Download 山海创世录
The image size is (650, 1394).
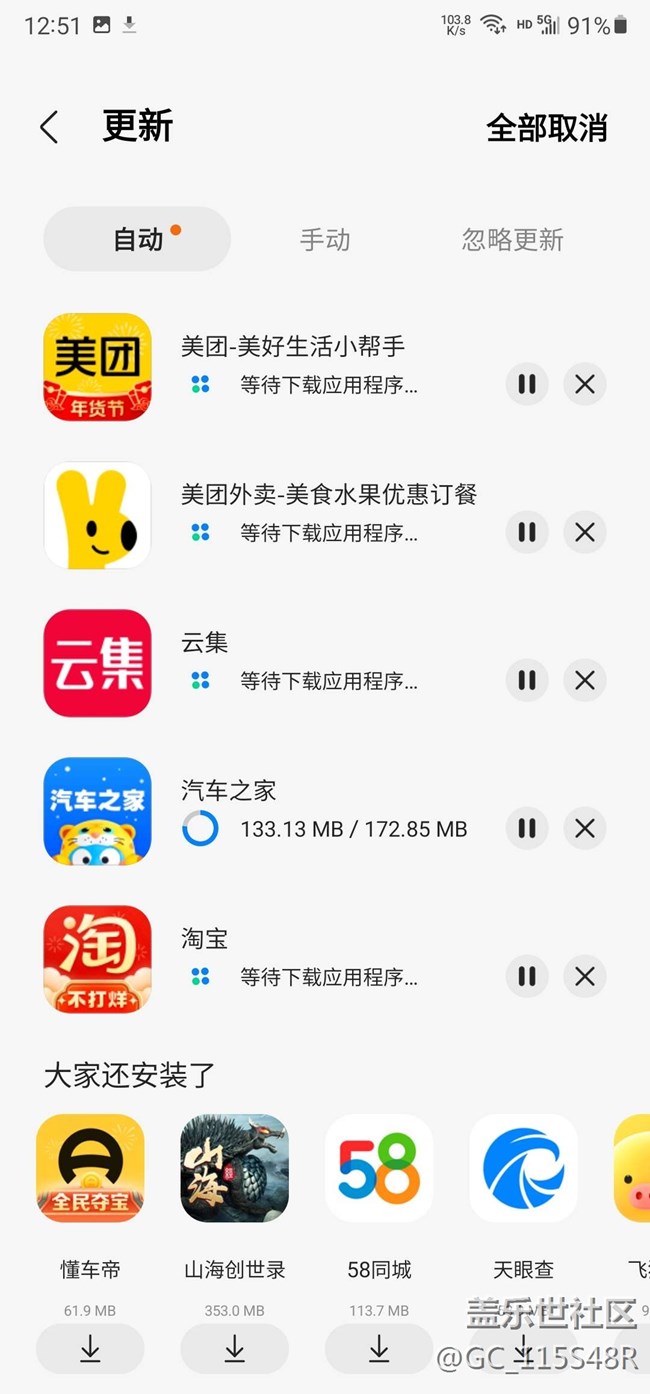(x=234, y=1349)
